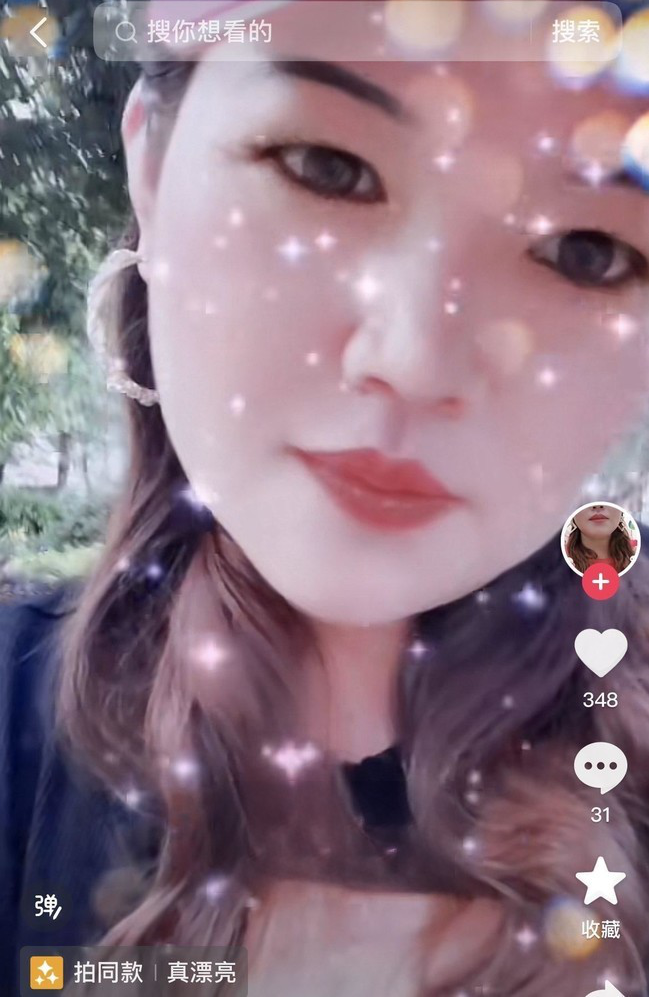
Task: Go back using the top arrow
Action: pyautogui.click(x=38, y=32)
